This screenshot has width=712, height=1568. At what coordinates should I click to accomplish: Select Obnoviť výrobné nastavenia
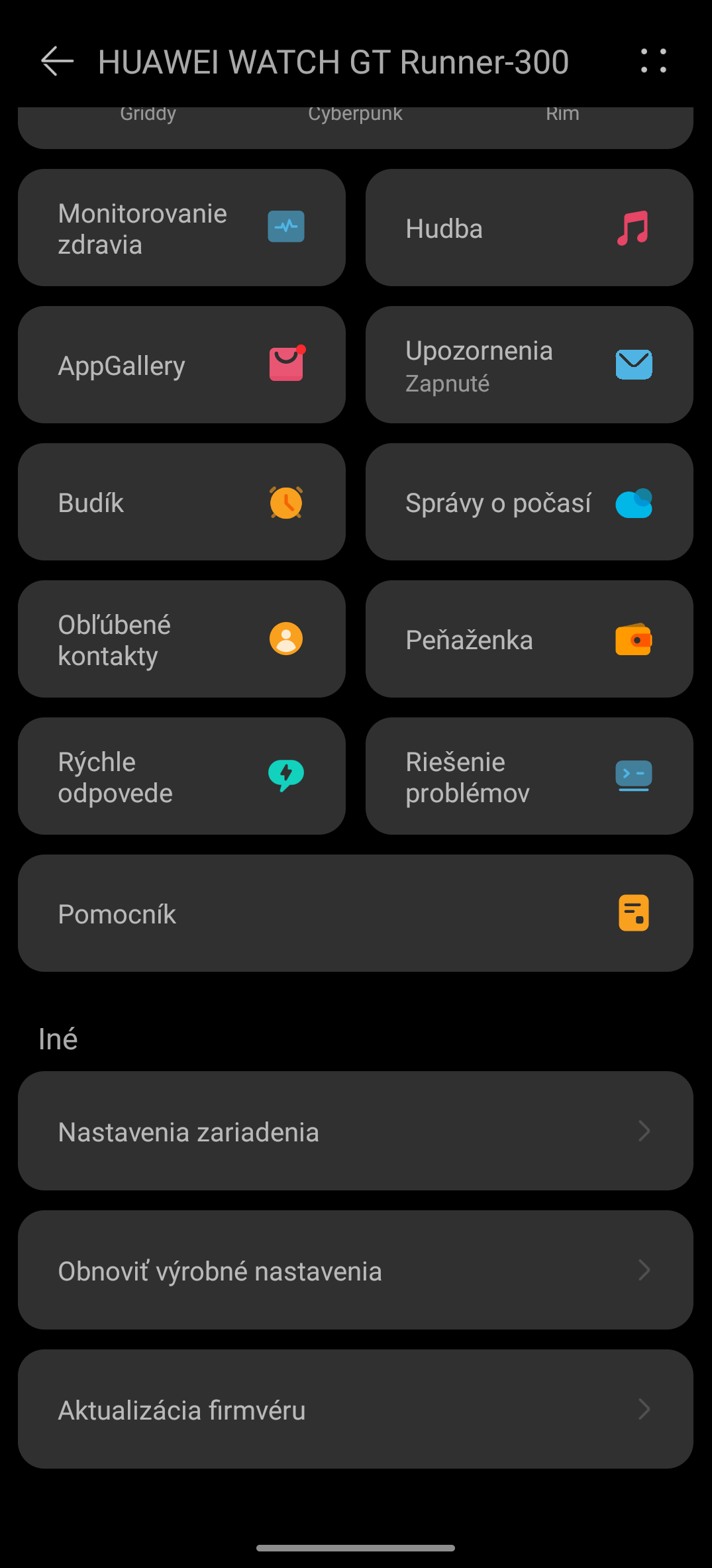(356, 1270)
